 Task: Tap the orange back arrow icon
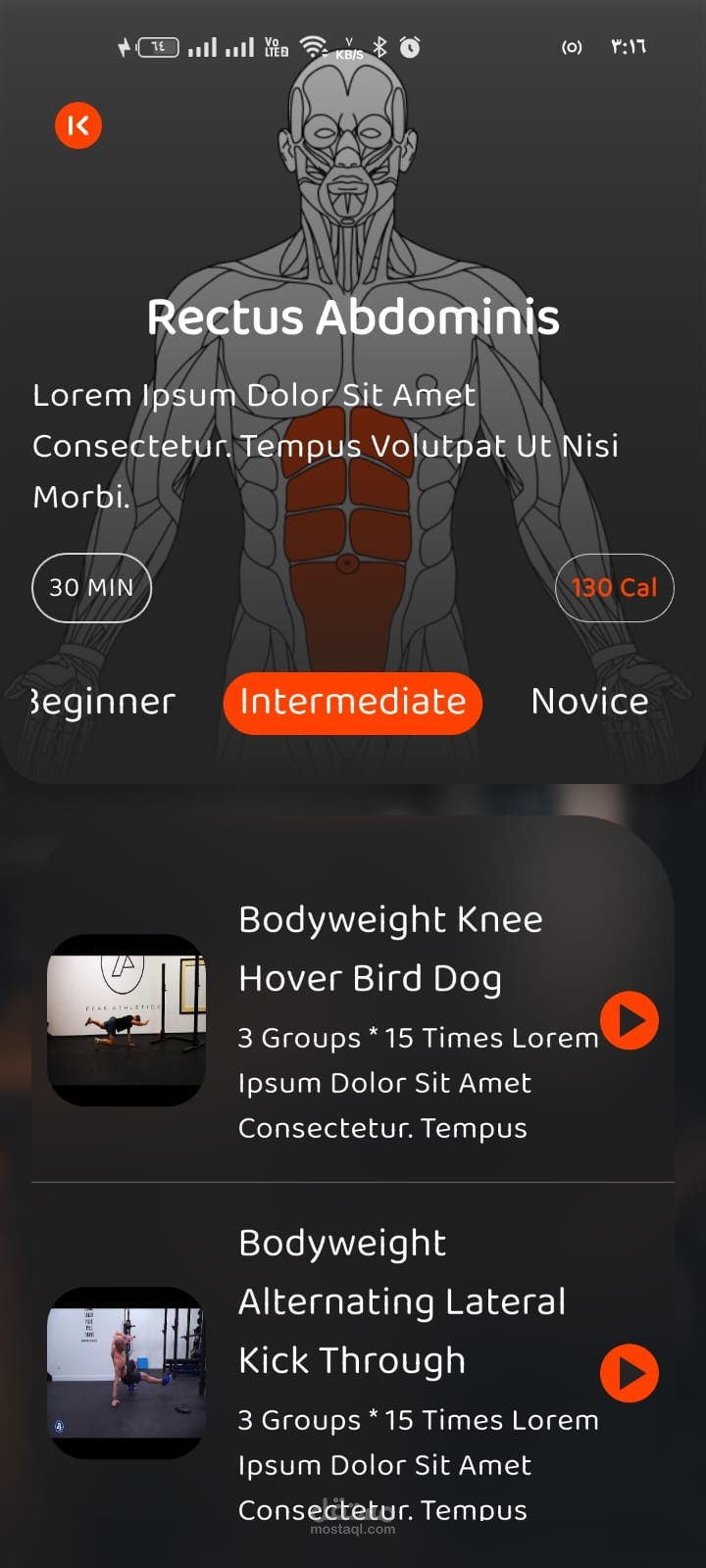click(x=78, y=125)
